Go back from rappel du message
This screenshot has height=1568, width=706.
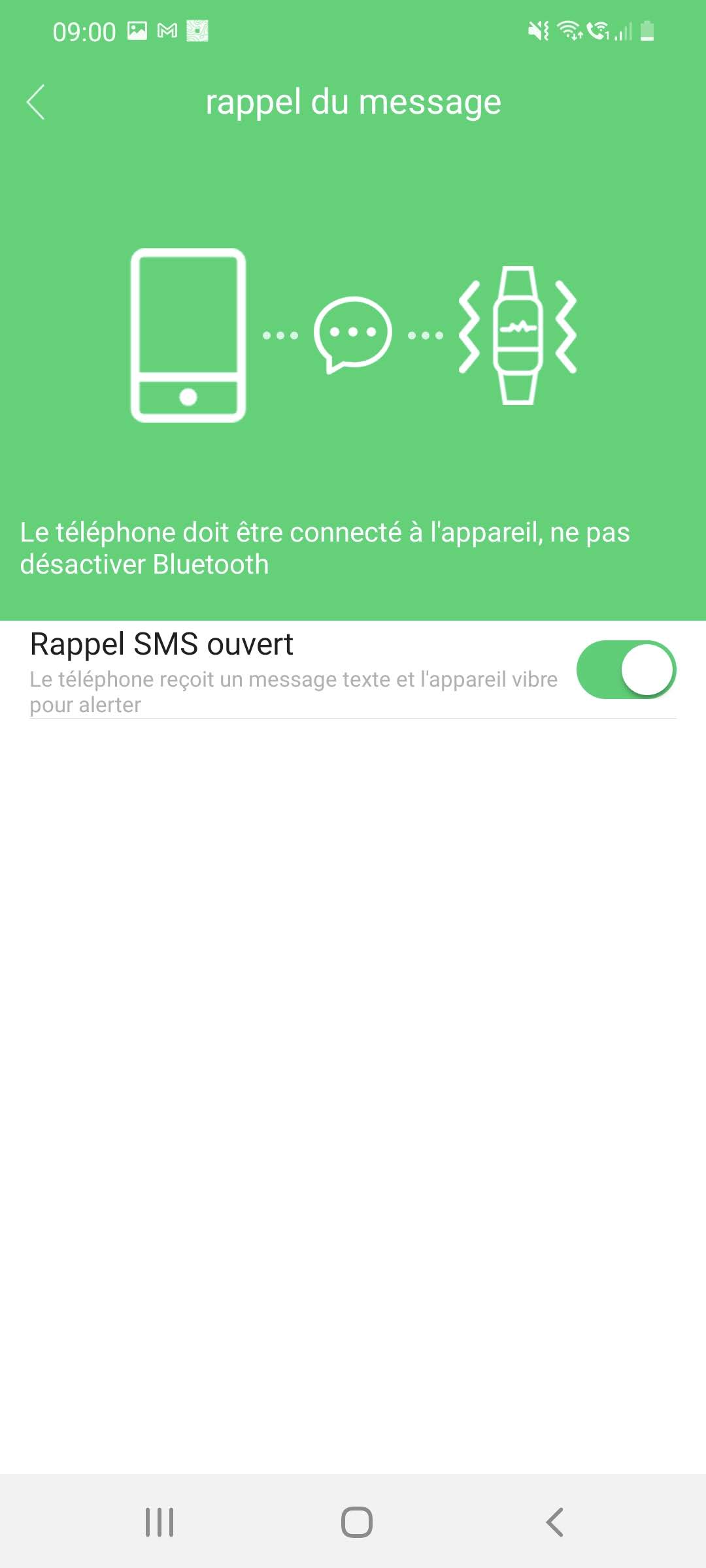pos(36,103)
